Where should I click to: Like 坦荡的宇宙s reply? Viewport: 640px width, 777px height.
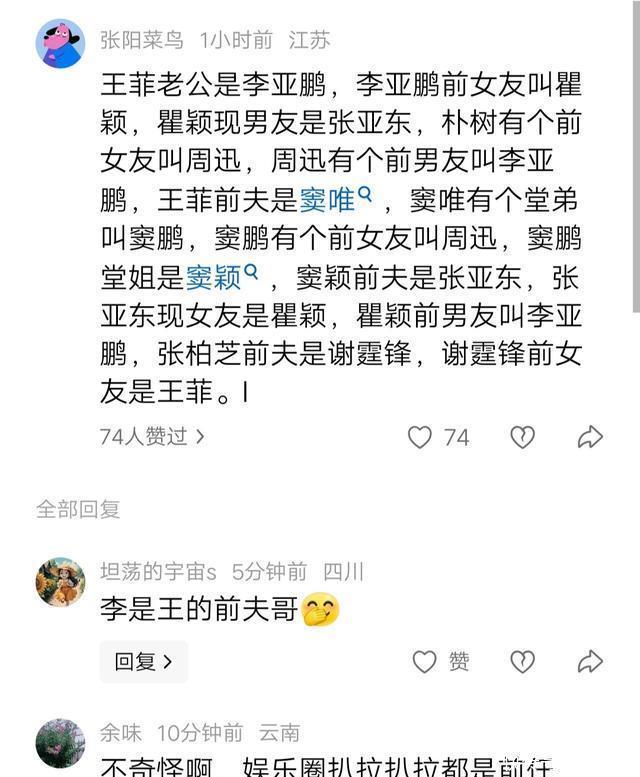[x=426, y=661]
